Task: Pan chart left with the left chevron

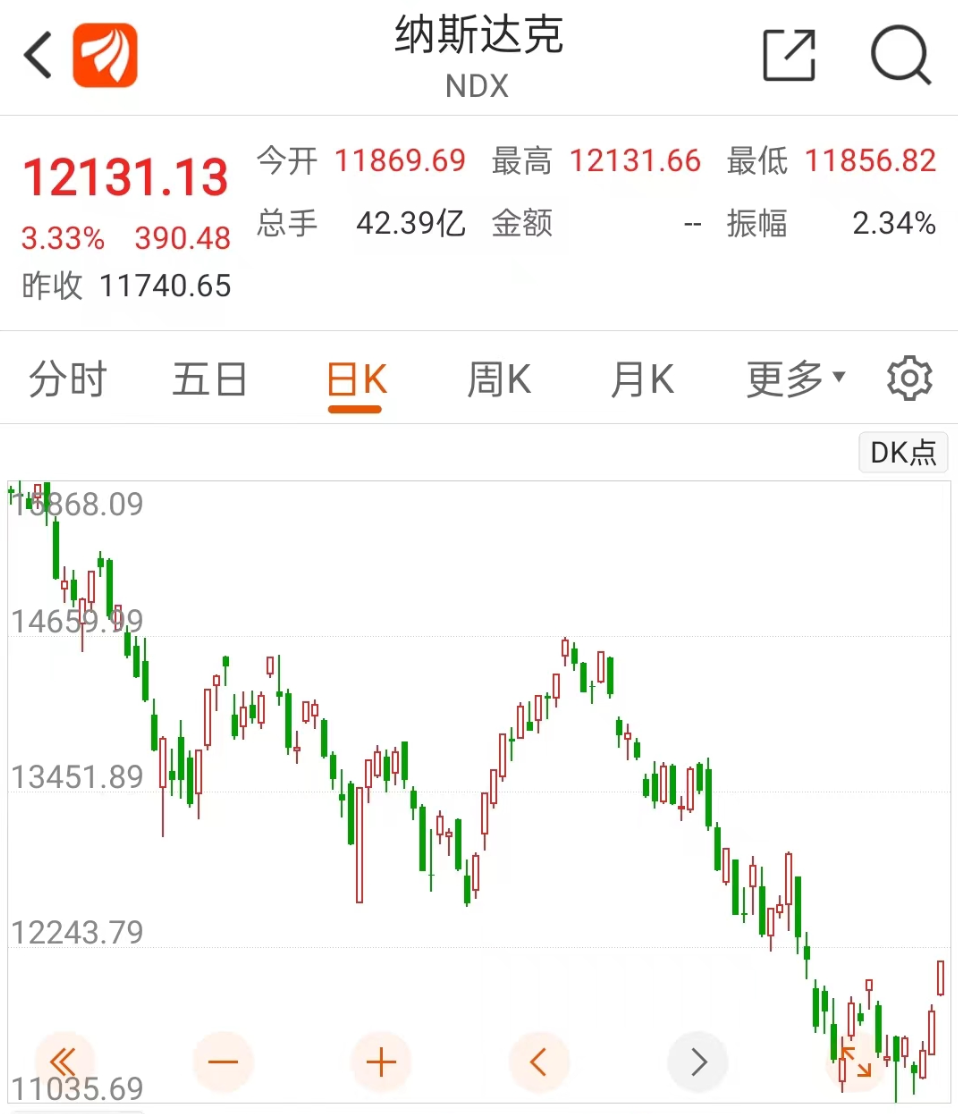Action: click(x=539, y=1062)
